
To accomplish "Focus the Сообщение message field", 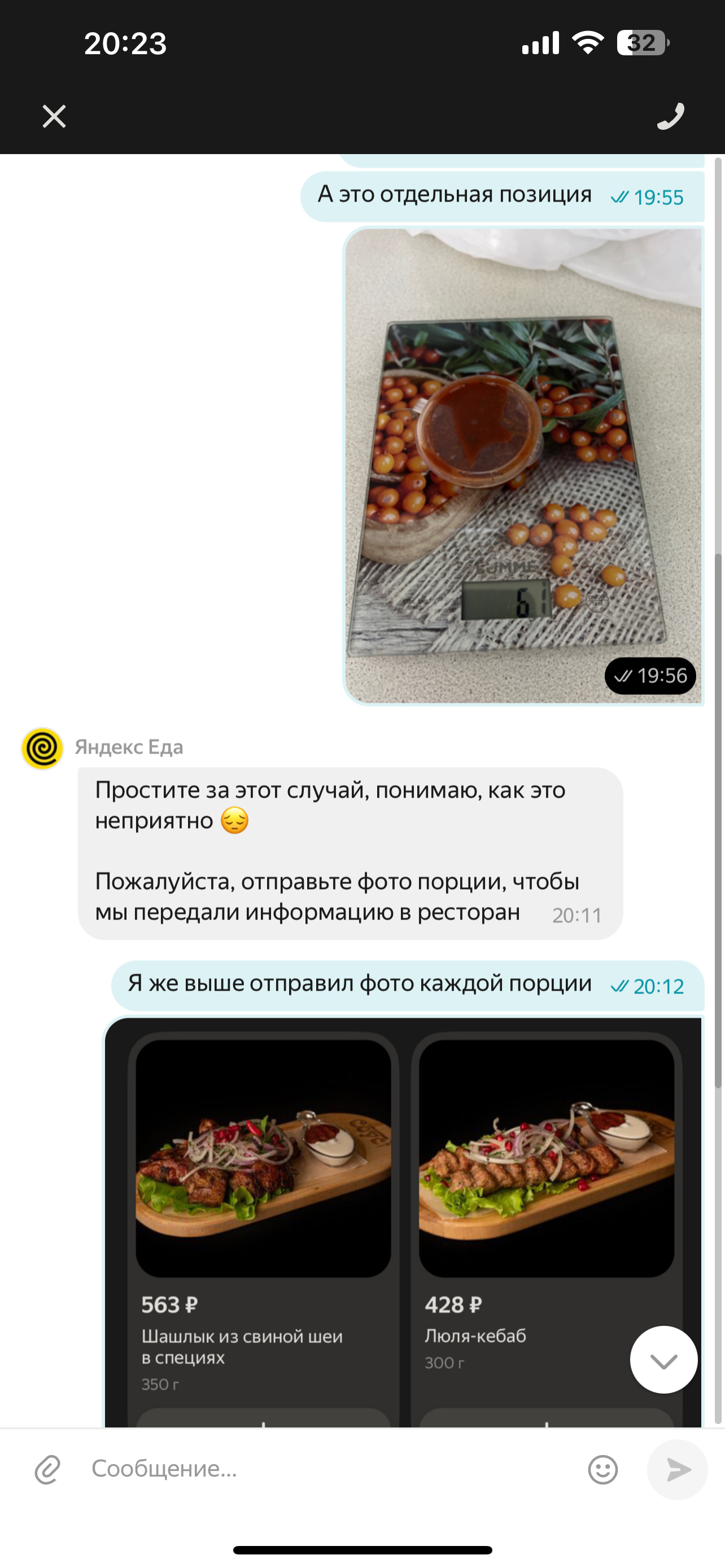I will pyautogui.click(x=329, y=1469).
